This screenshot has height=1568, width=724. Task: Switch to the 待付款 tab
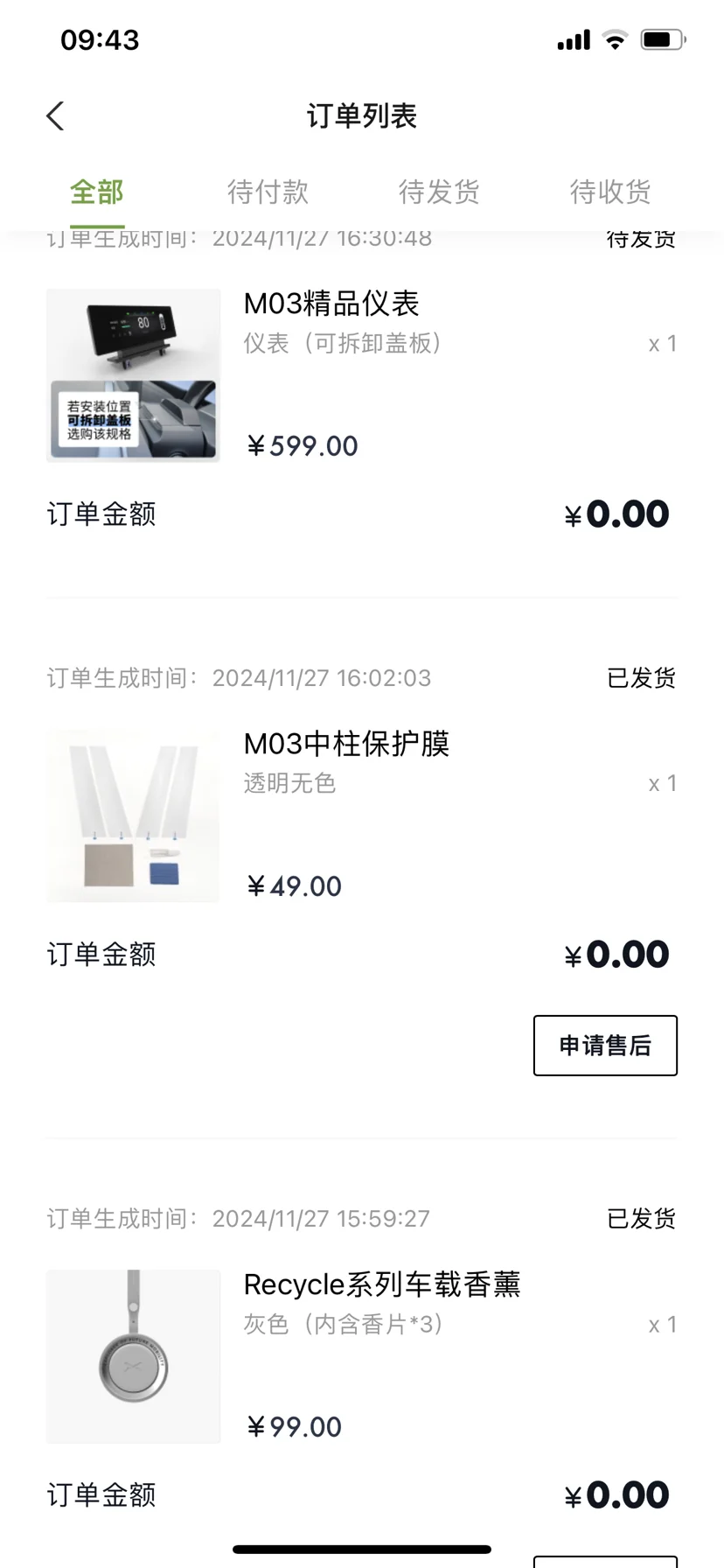[x=268, y=192]
